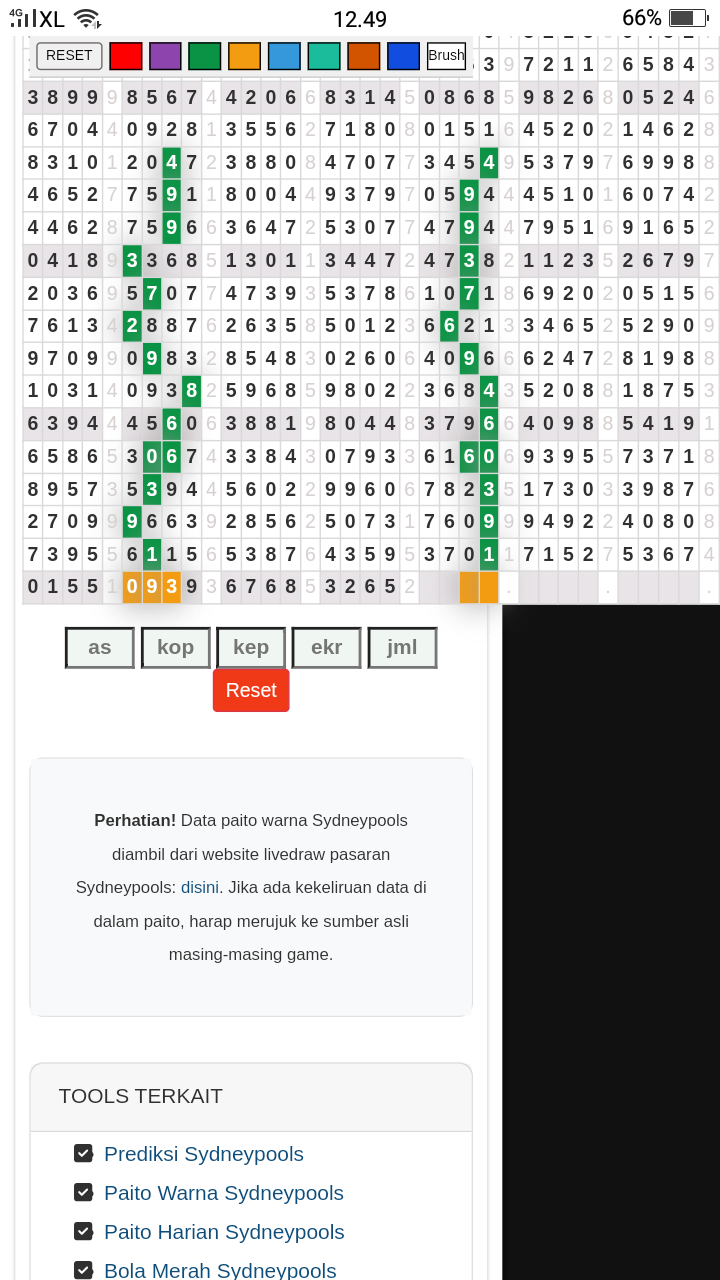Tap the 'jml' button
The image size is (720, 1280).
click(402, 647)
